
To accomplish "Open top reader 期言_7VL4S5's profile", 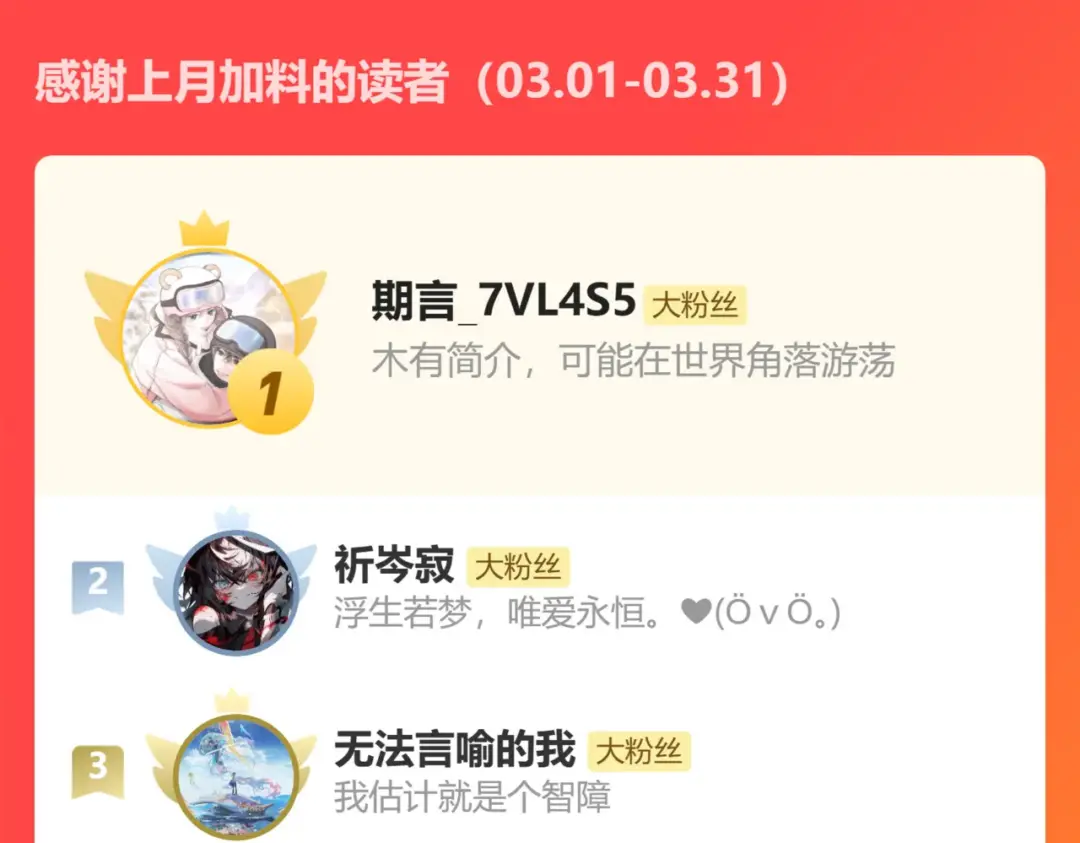I will coord(503,302).
